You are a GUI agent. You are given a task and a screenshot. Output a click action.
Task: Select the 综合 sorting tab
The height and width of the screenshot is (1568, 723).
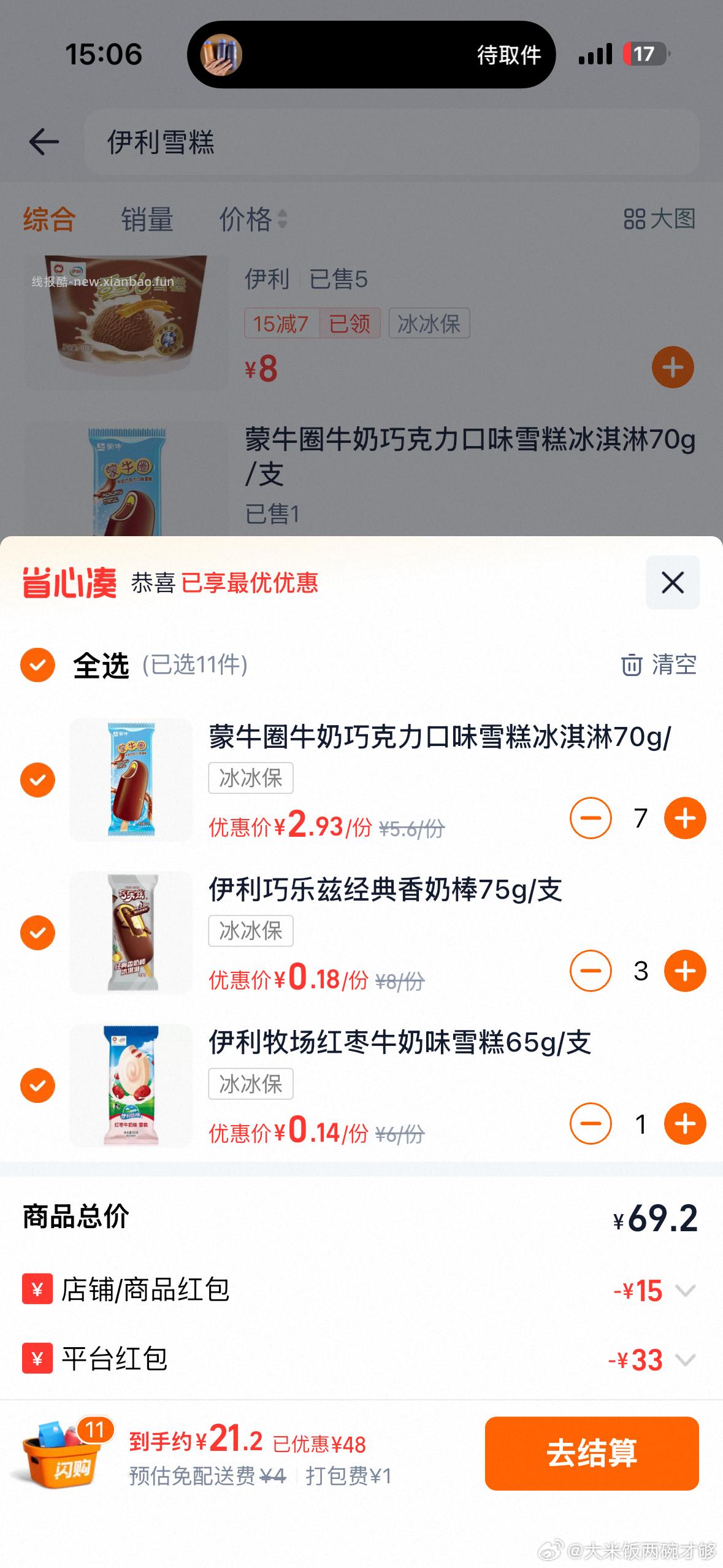[x=49, y=220]
